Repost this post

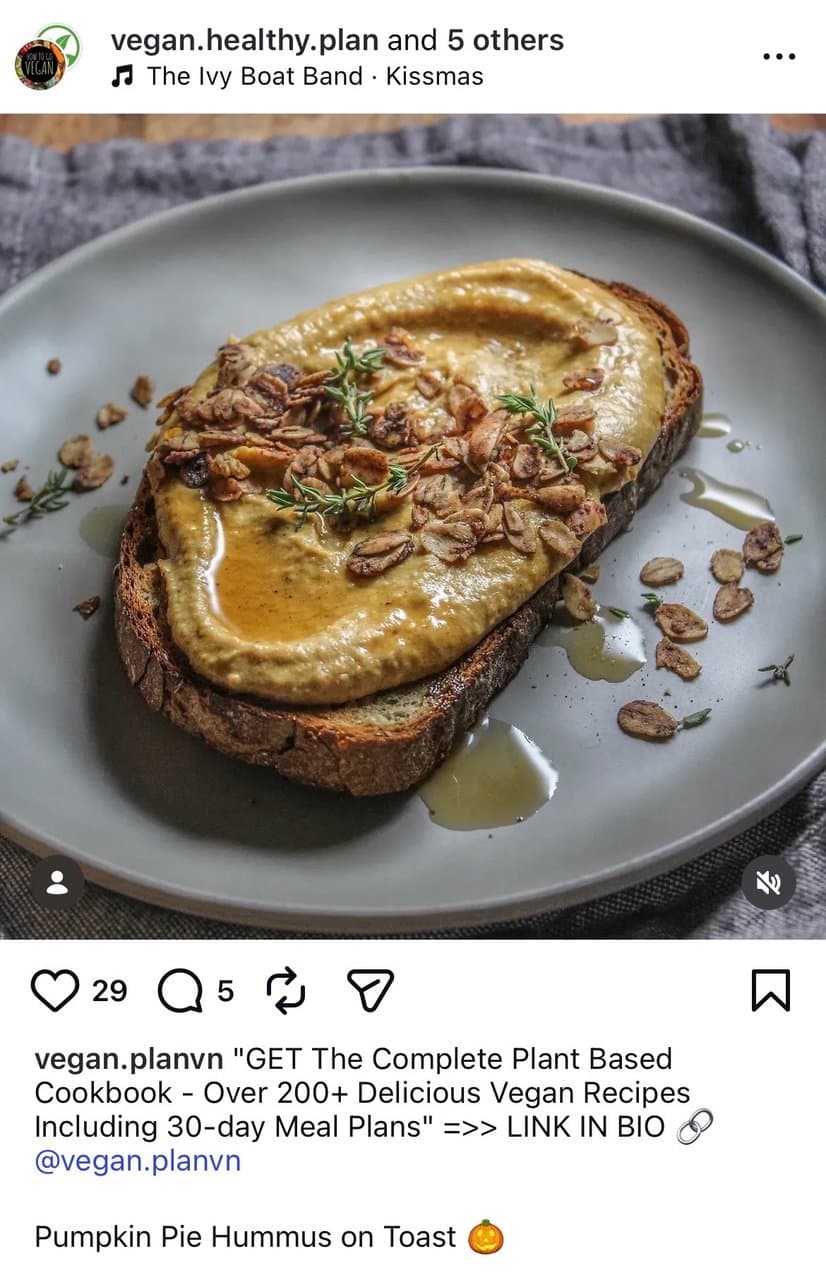click(x=286, y=991)
